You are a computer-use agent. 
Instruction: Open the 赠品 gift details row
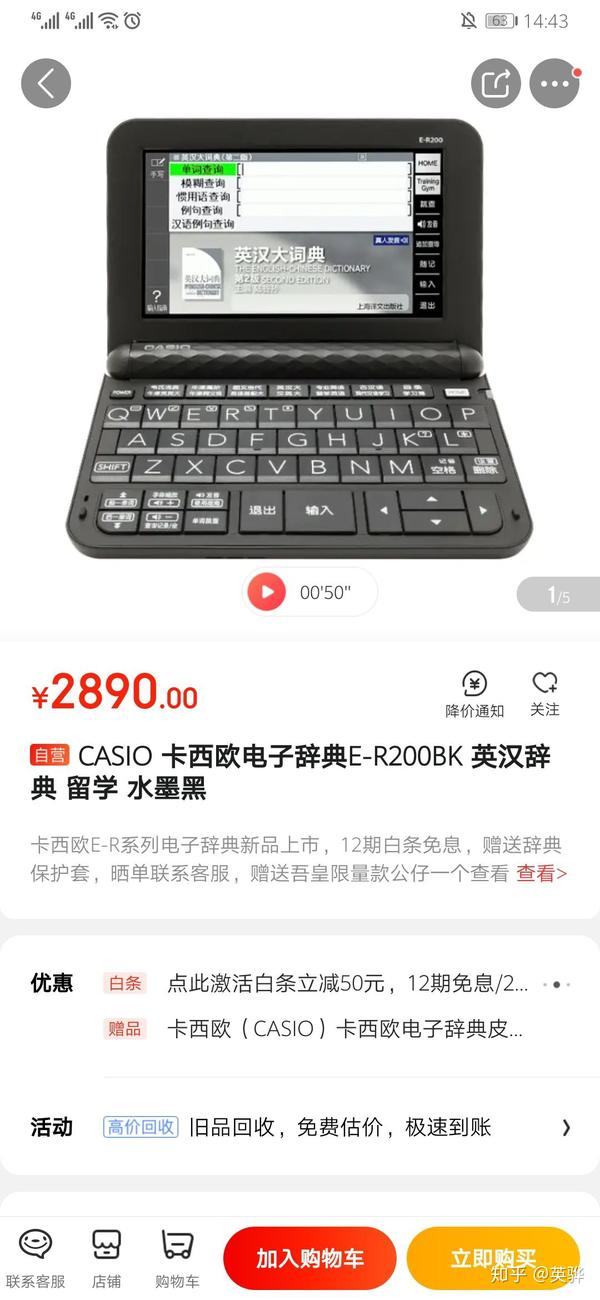340,1028
